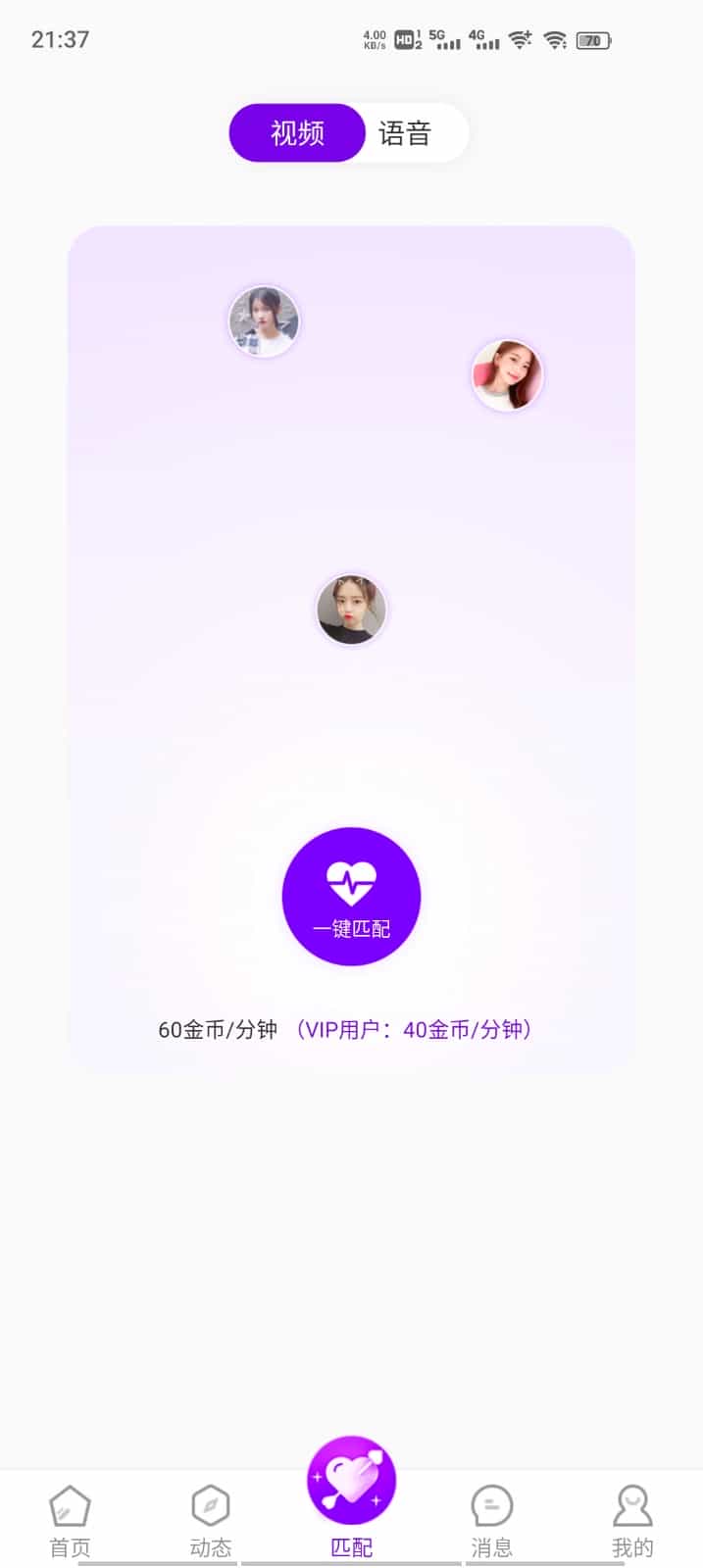Switch to the 我的 profile tab
703x1568 pixels.
point(632,1521)
